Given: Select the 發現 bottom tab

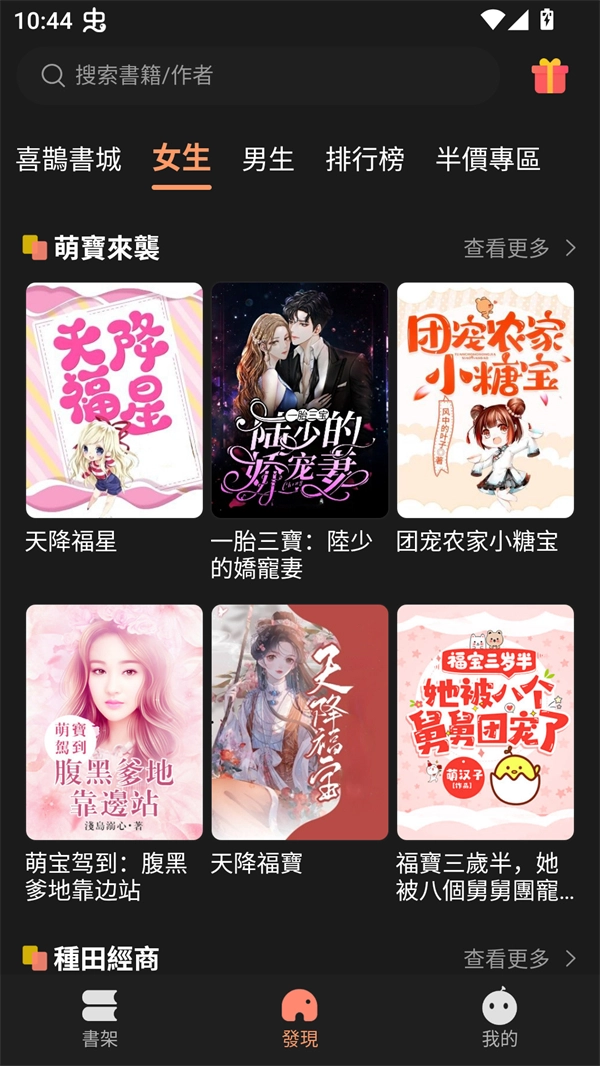Looking at the screenshot, I should [x=300, y=1018].
